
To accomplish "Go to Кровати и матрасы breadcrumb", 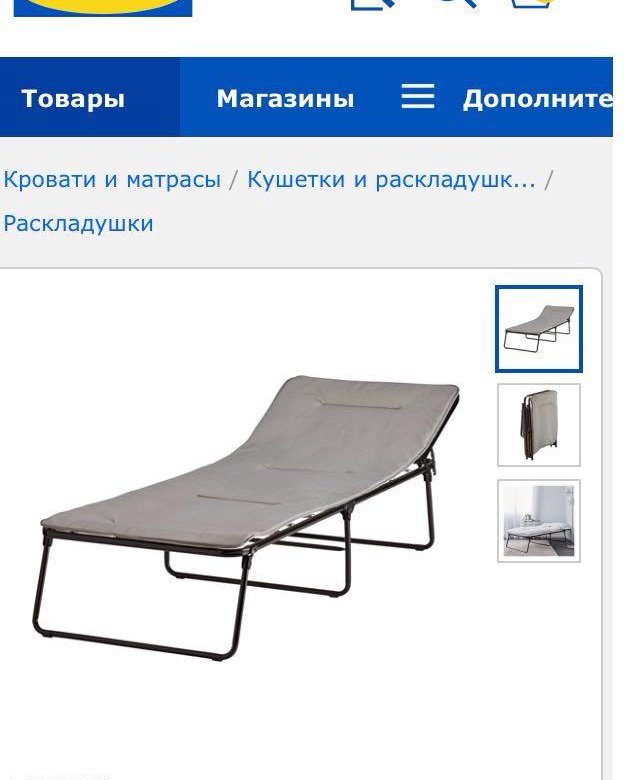I will [111, 180].
